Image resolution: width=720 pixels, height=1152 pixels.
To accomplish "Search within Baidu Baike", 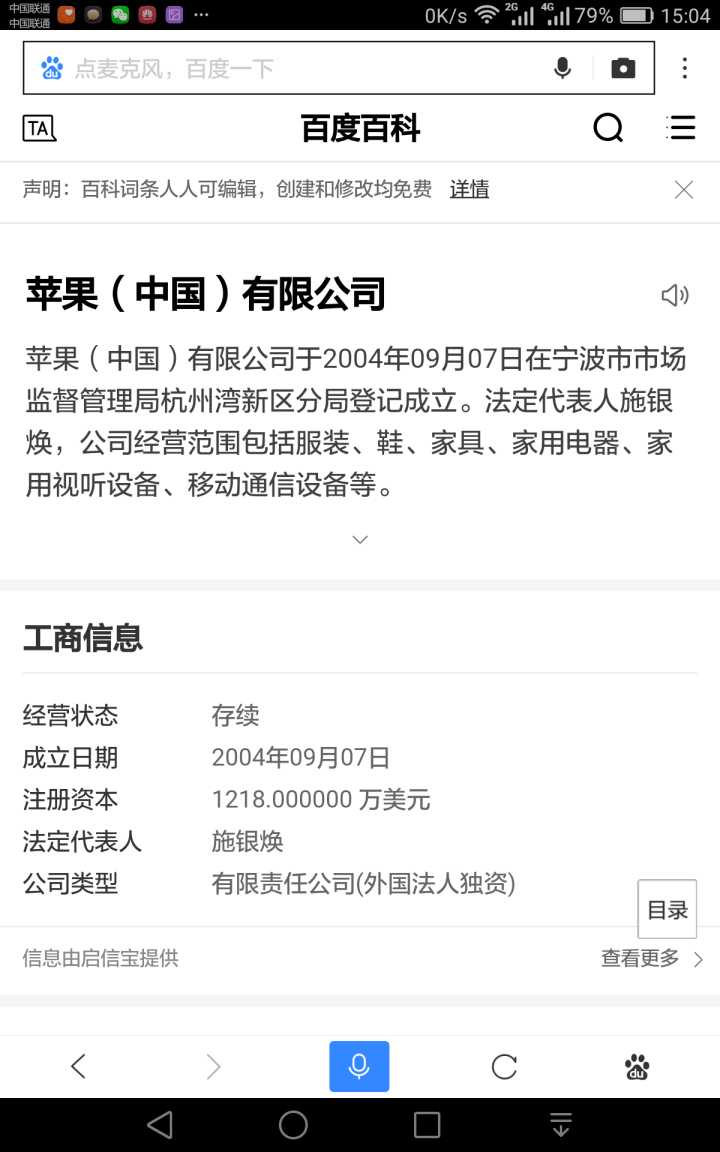I will pos(608,128).
